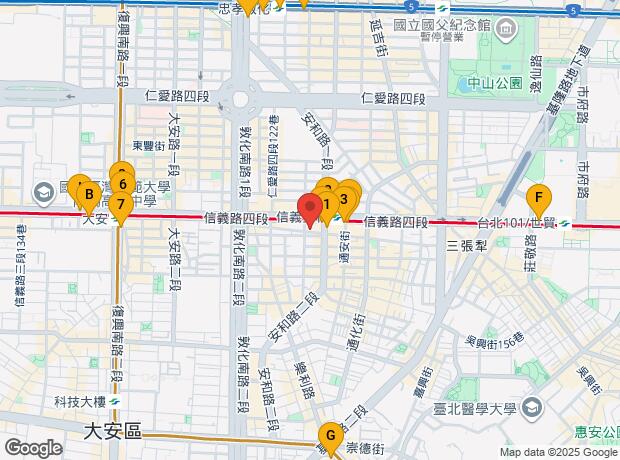Open the yellow marker labeled 6
This screenshot has height=460, width=620.
122,183
